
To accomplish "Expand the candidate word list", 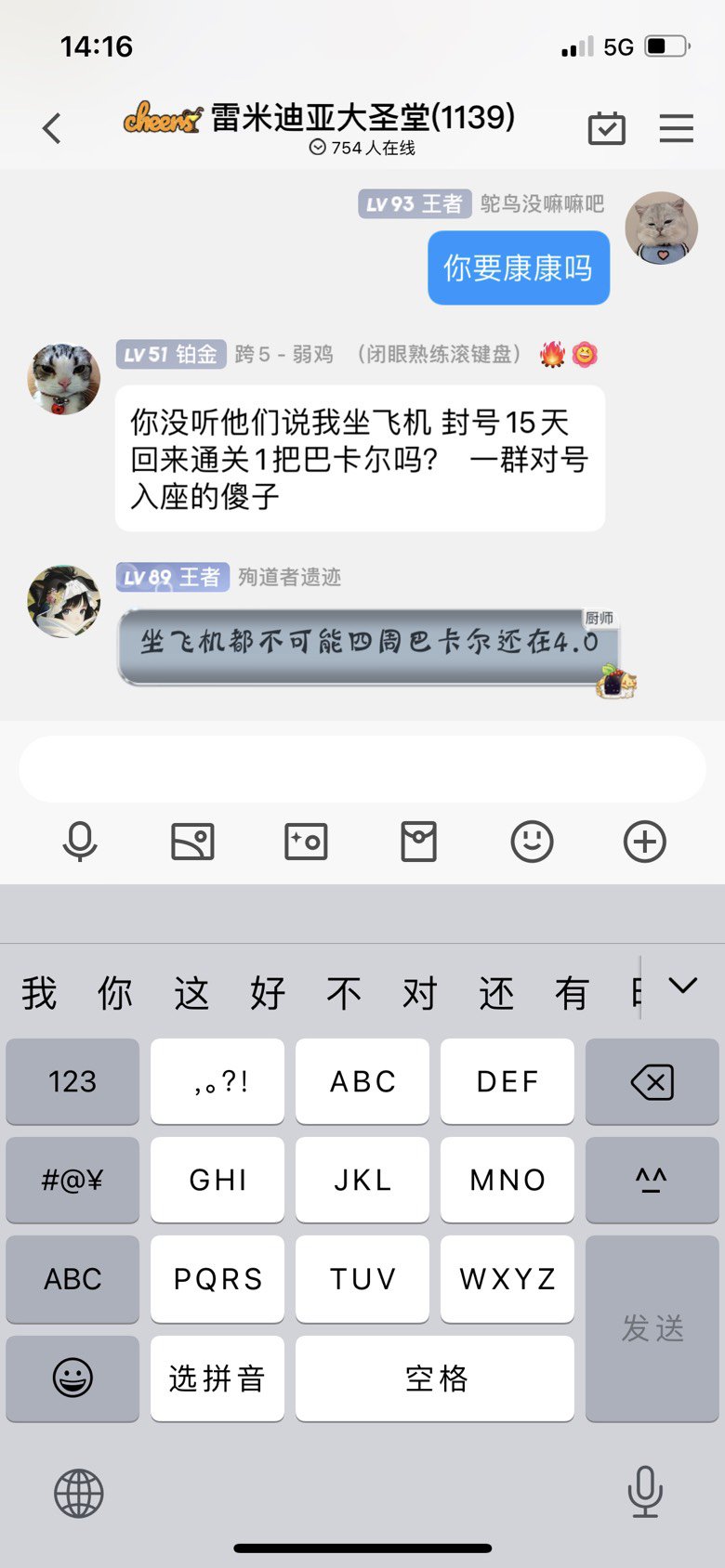I will [683, 987].
